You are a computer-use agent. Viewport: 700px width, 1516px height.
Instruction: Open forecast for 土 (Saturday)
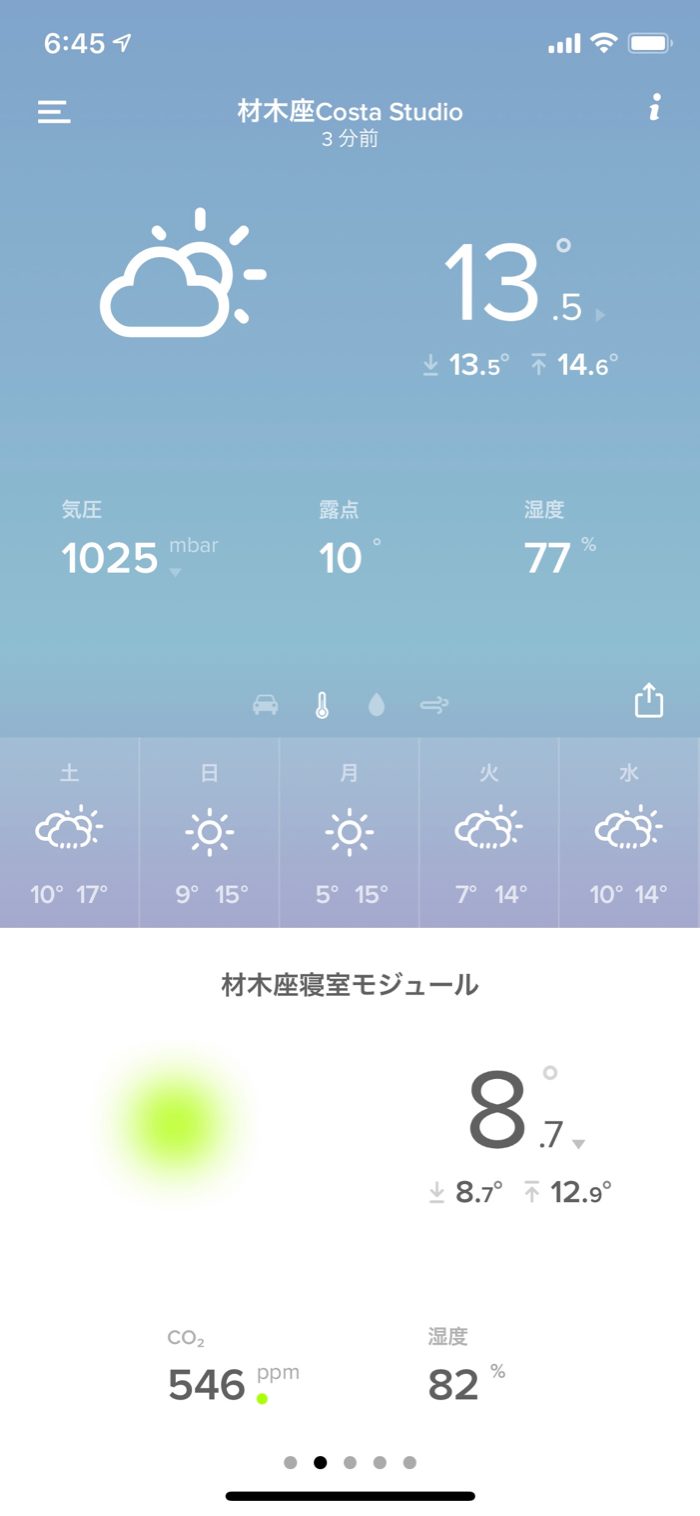pos(69,832)
